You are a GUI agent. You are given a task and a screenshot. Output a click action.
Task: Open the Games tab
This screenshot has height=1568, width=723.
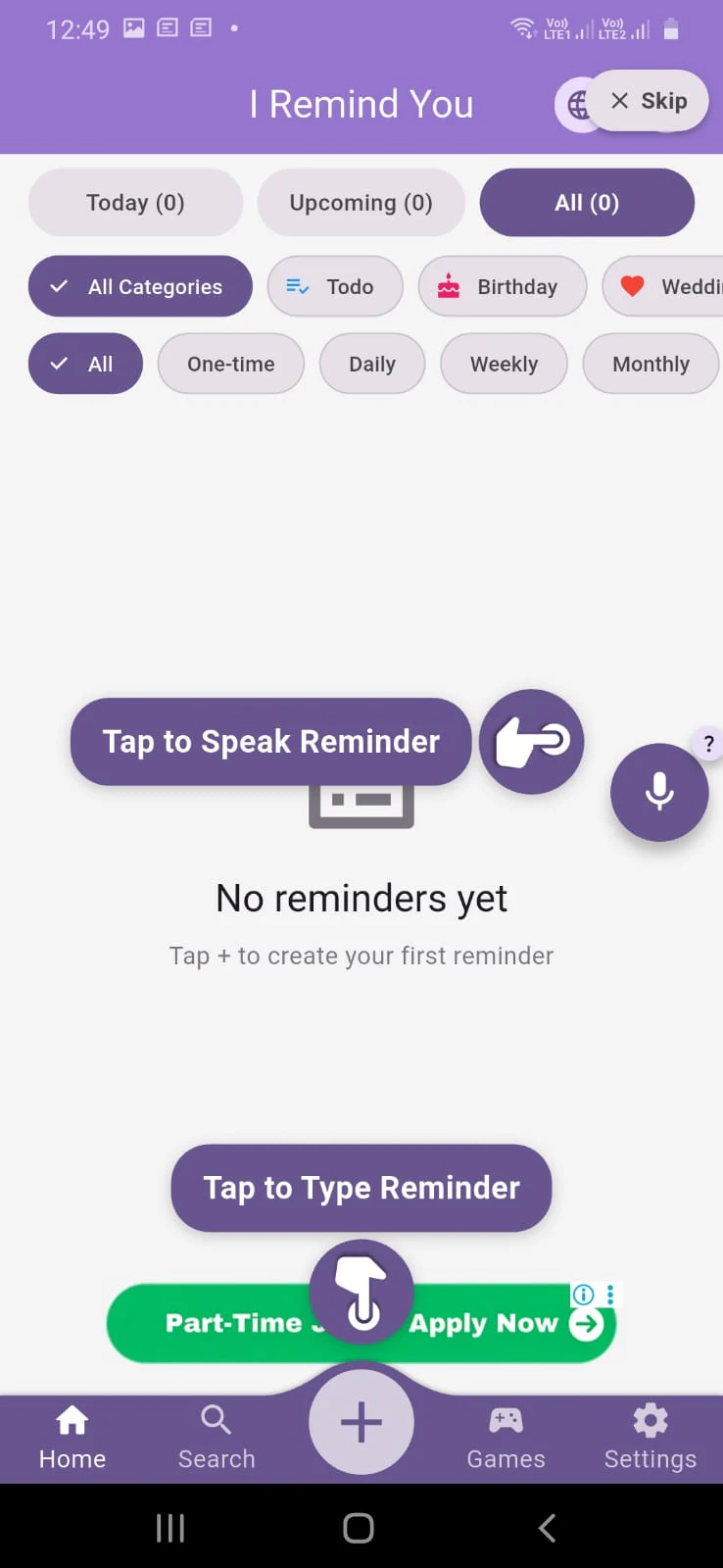(x=506, y=1438)
